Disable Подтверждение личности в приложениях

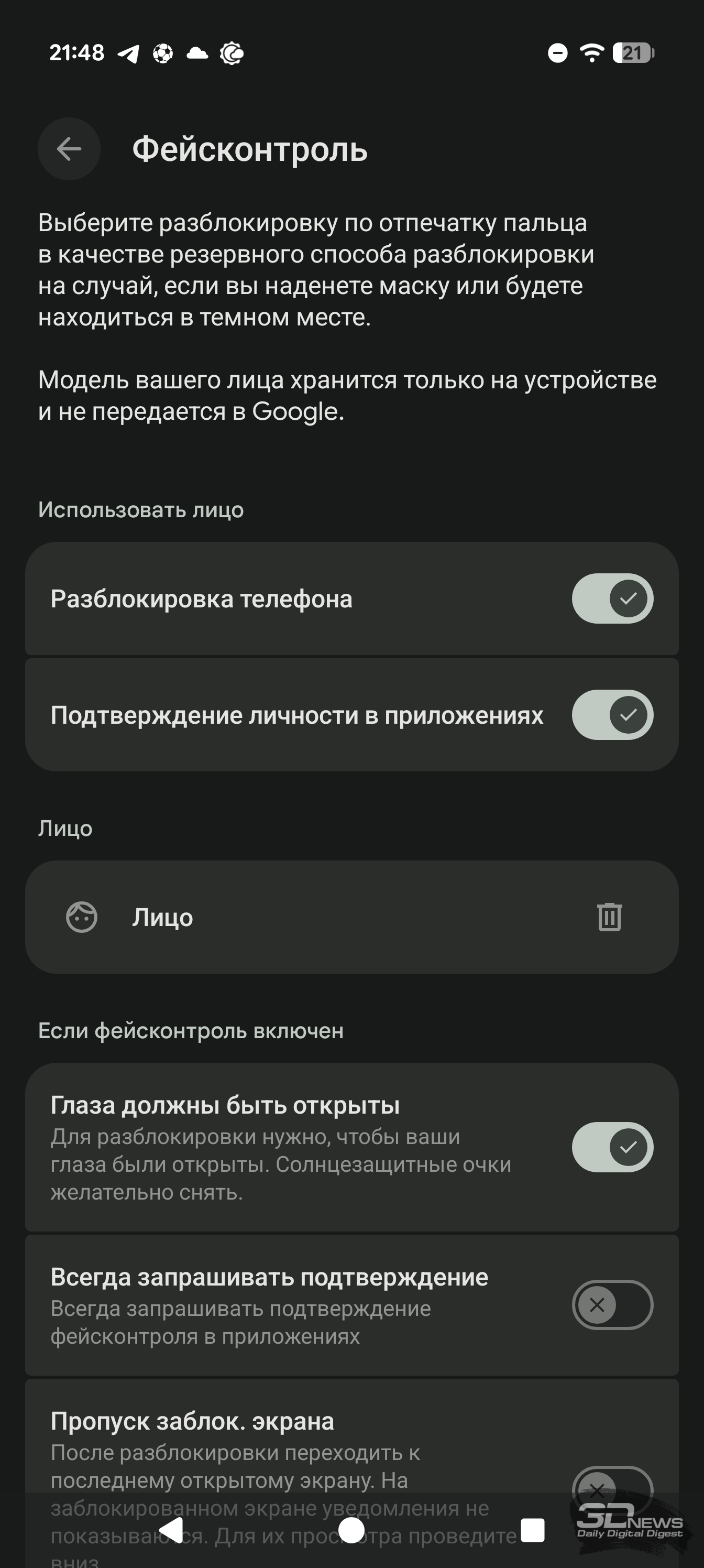coord(612,715)
